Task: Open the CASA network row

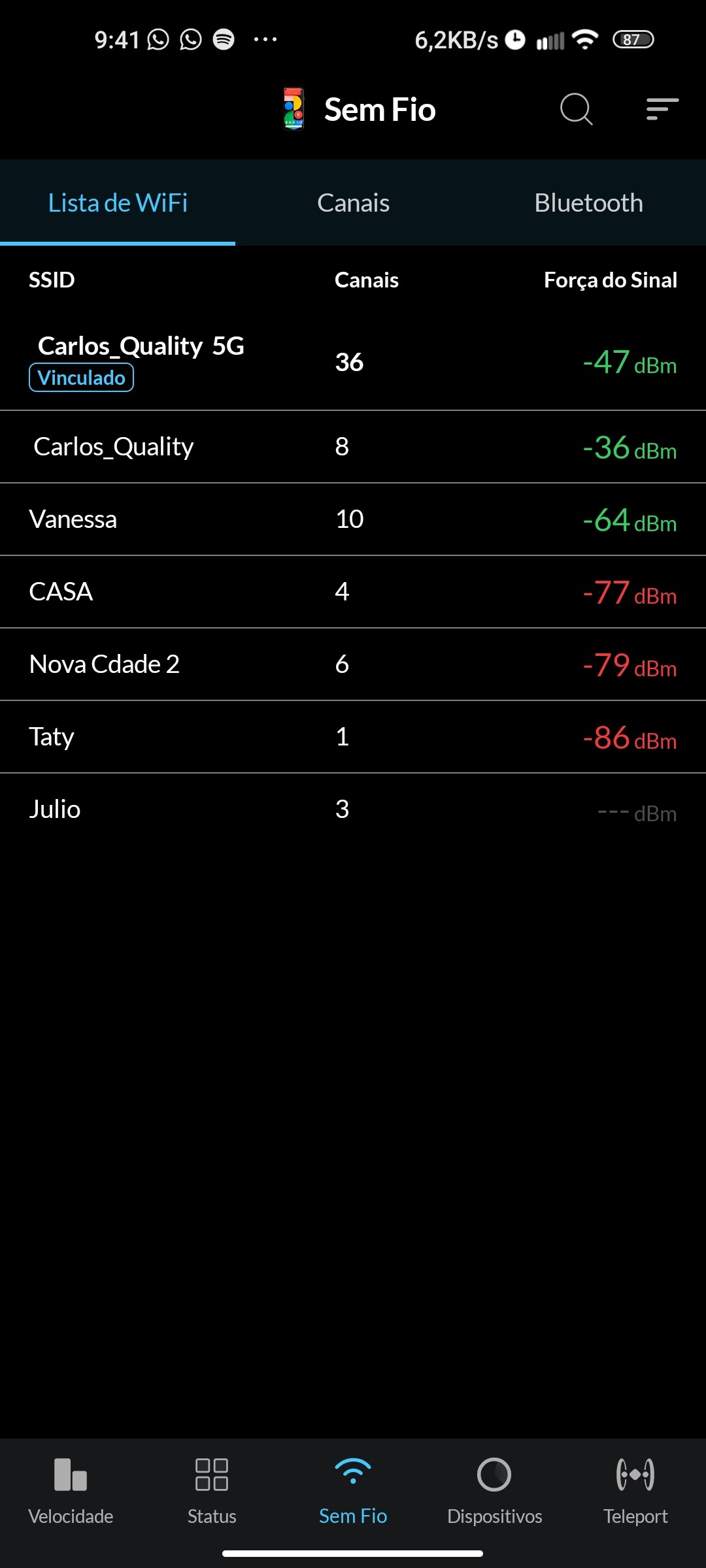Action: (x=353, y=592)
